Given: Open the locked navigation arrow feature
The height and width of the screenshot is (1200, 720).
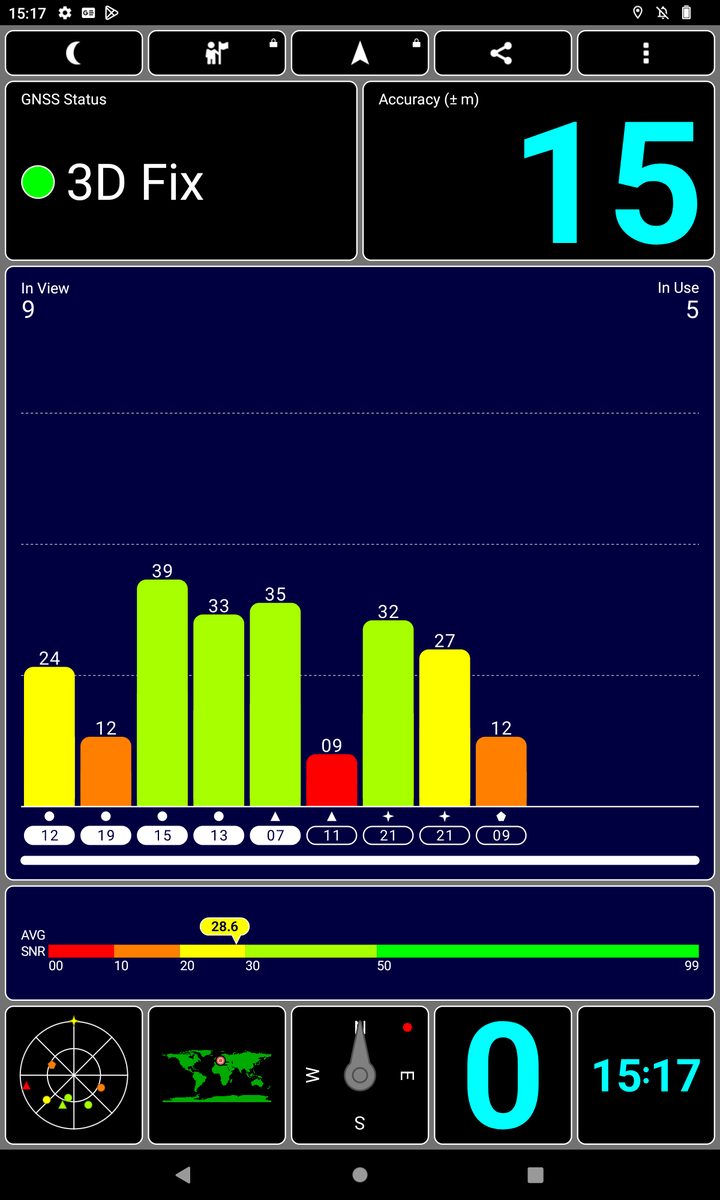Looking at the screenshot, I should pyautogui.click(x=360, y=53).
